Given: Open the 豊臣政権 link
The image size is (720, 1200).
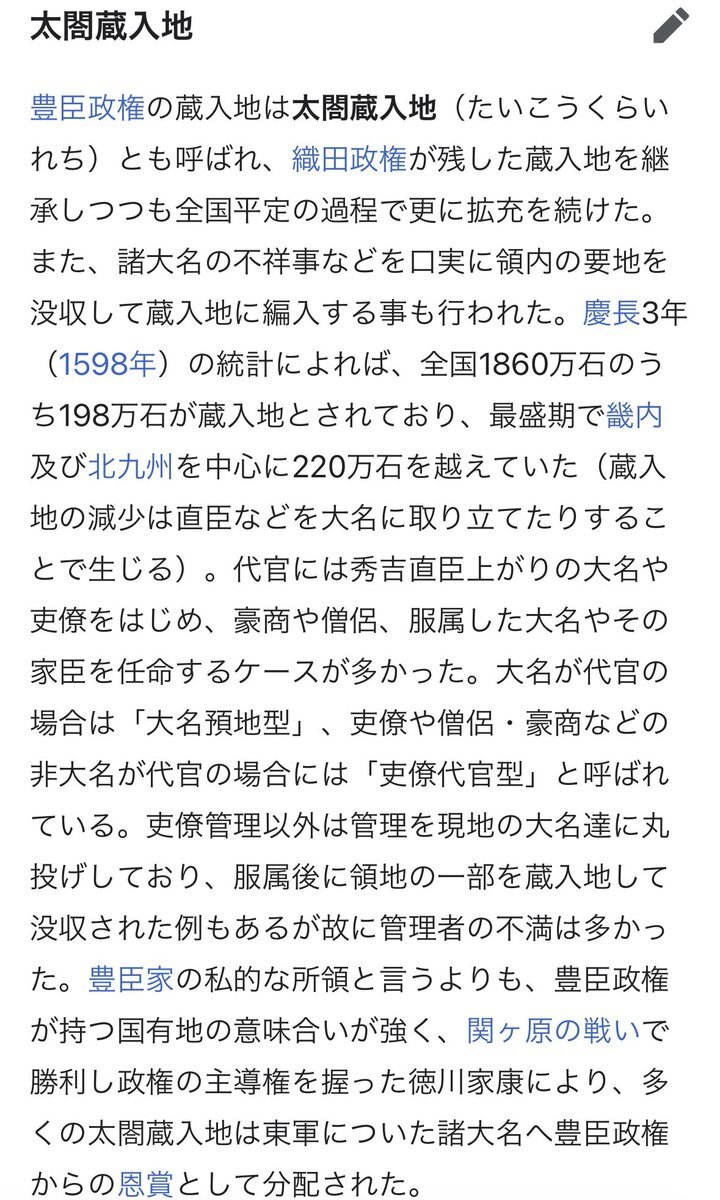Looking at the screenshot, I should point(88,106).
